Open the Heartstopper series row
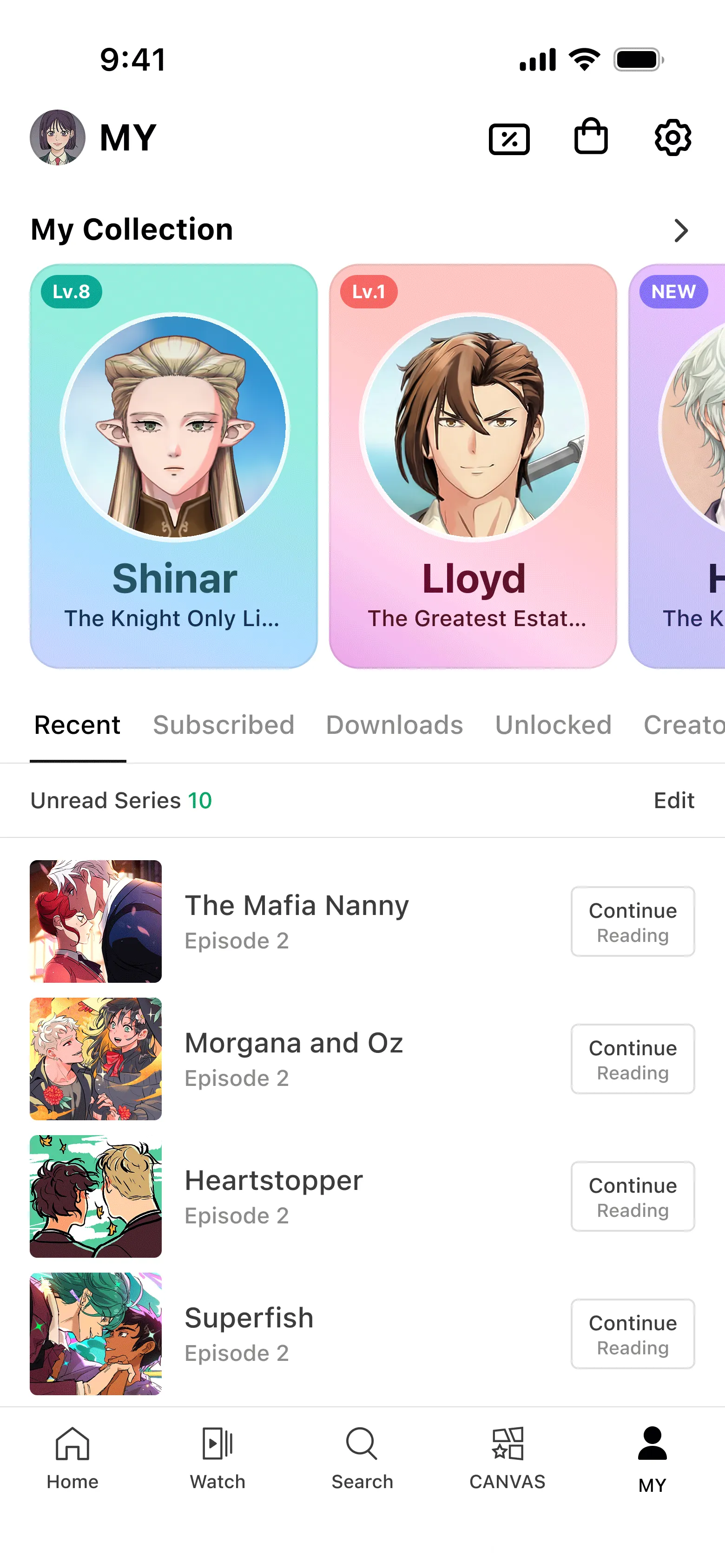Image resolution: width=725 pixels, height=1568 pixels. click(x=274, y=1197)
